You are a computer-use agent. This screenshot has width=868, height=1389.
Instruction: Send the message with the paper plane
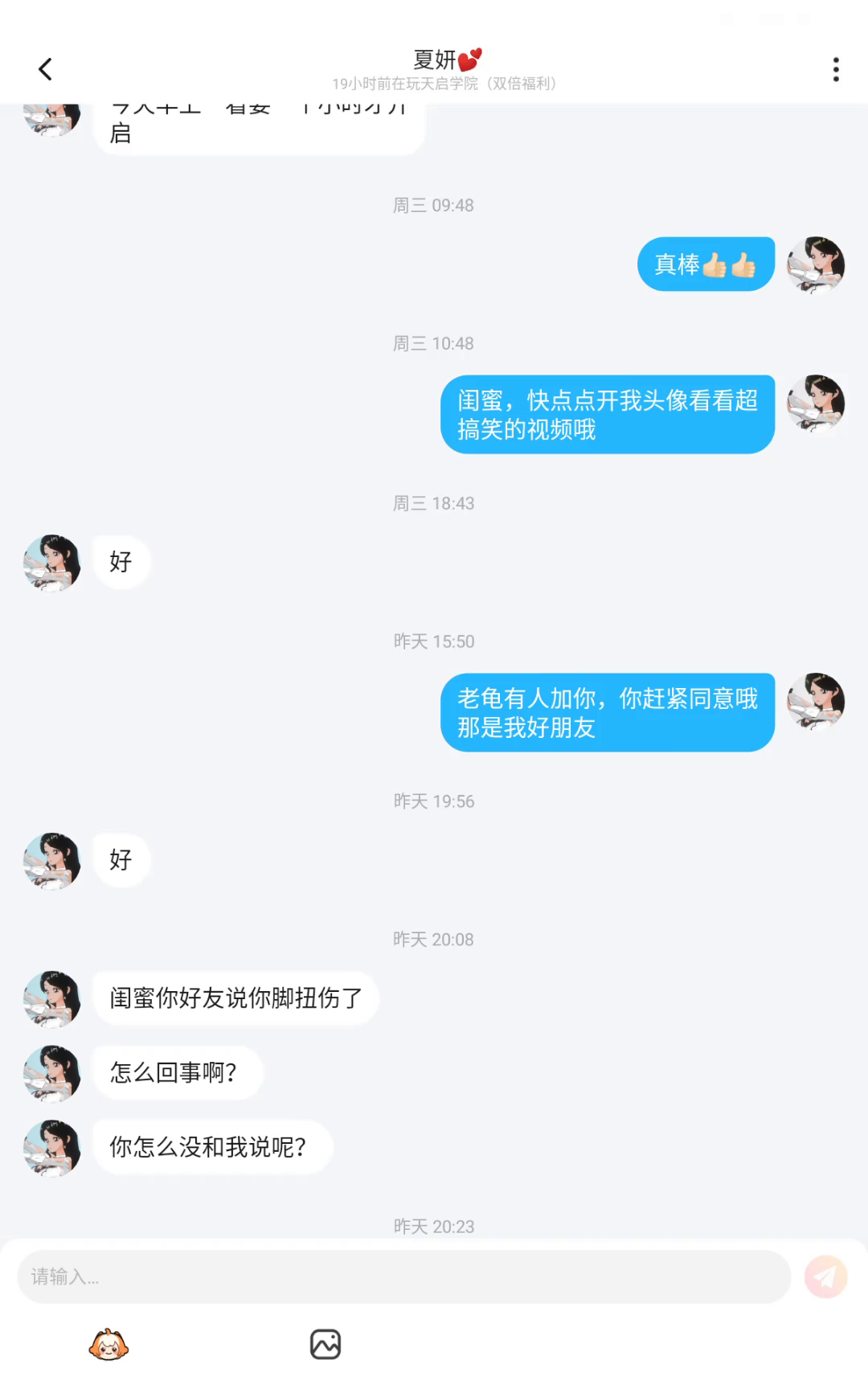coord(825,1276)
